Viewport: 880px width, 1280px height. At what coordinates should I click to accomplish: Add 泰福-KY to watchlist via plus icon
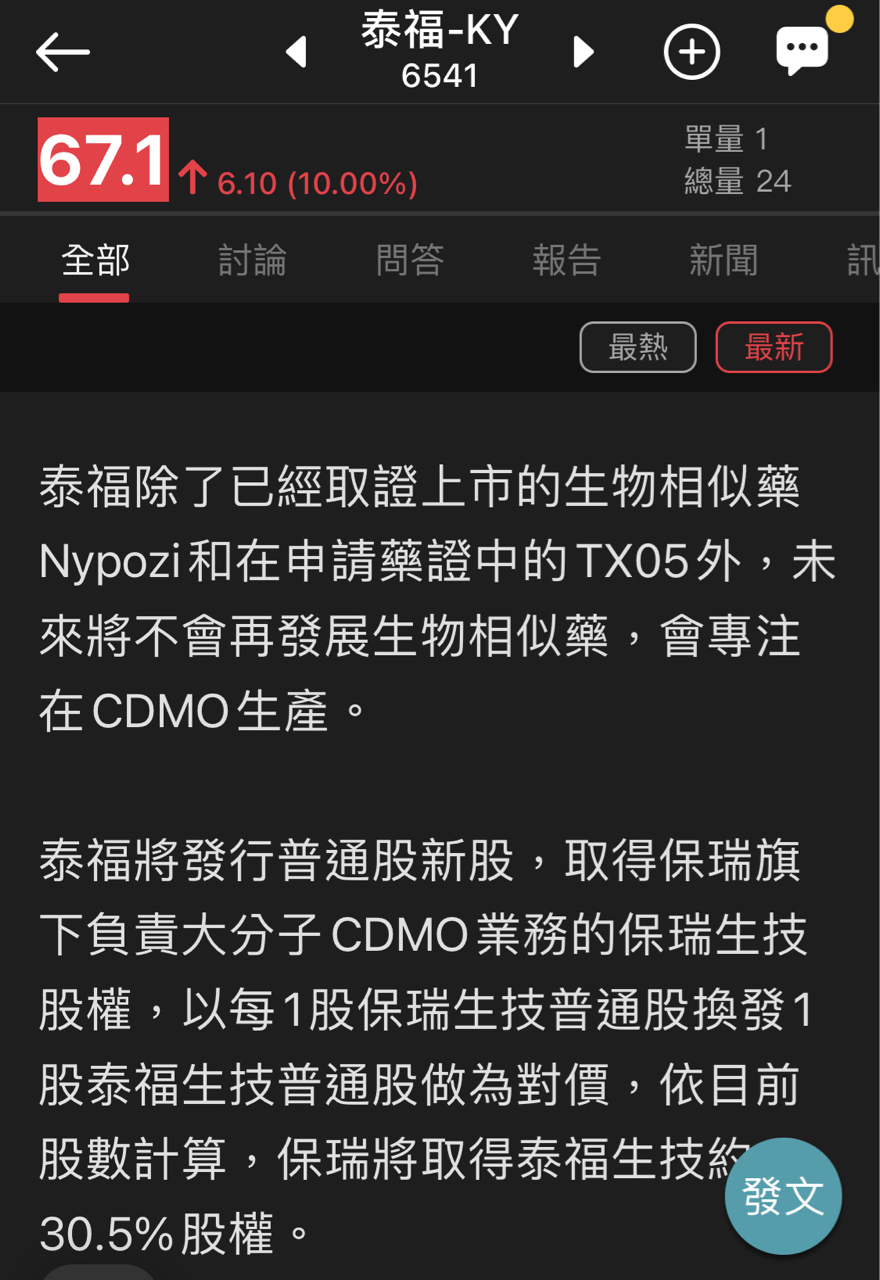point(692,51)
